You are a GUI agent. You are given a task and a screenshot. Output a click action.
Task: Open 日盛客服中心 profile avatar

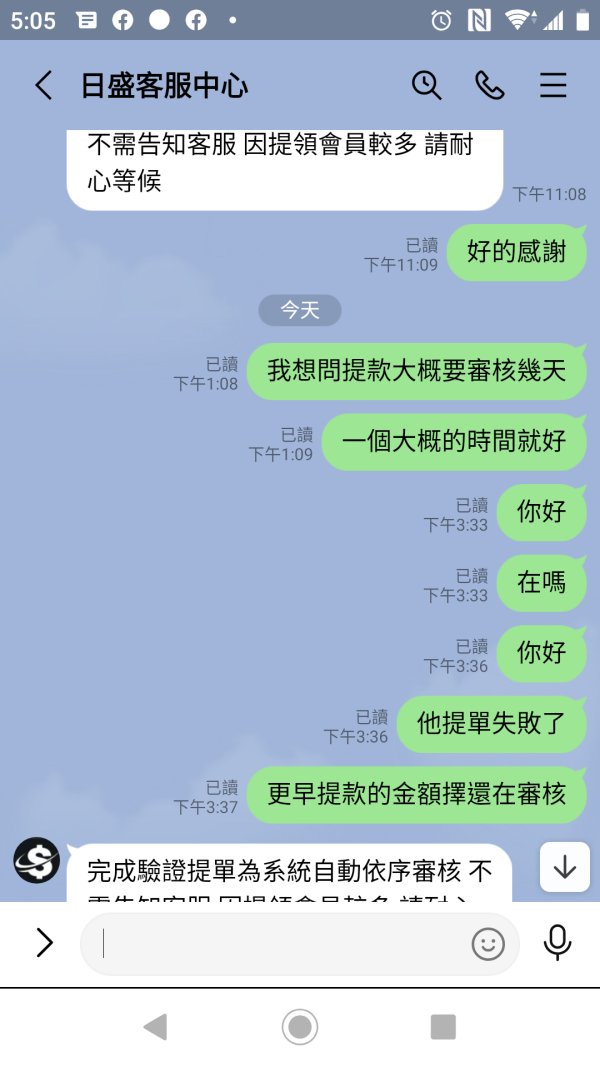(37, 860)
